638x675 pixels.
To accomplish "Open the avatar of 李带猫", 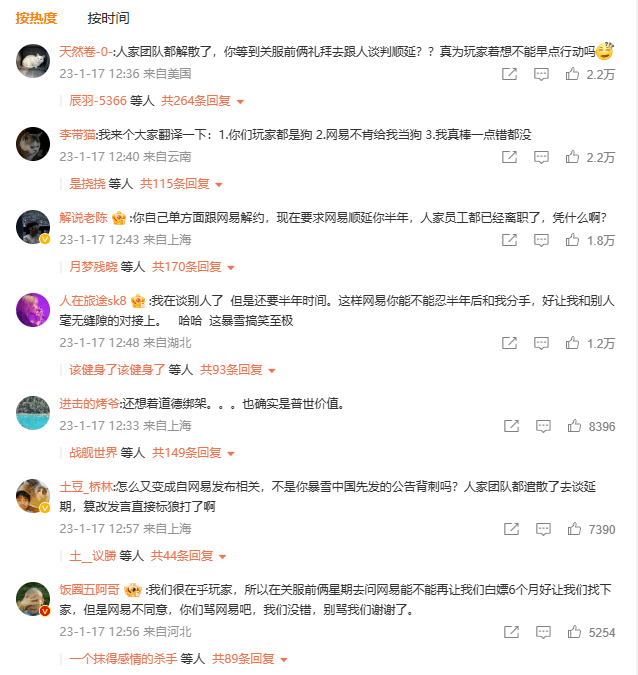I will pyautogui.click(x=34, y=144).
